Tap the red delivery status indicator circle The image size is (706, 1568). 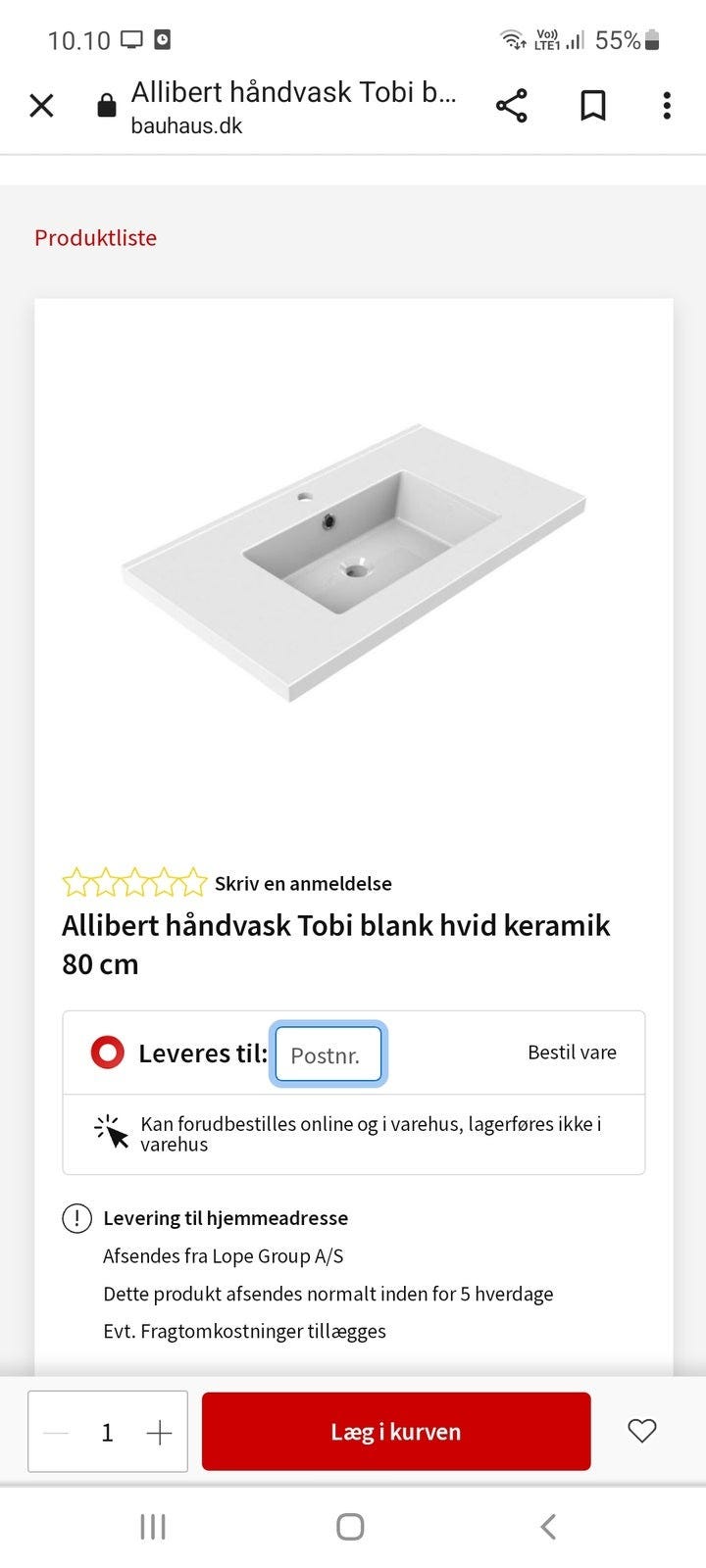[109, 1052]
